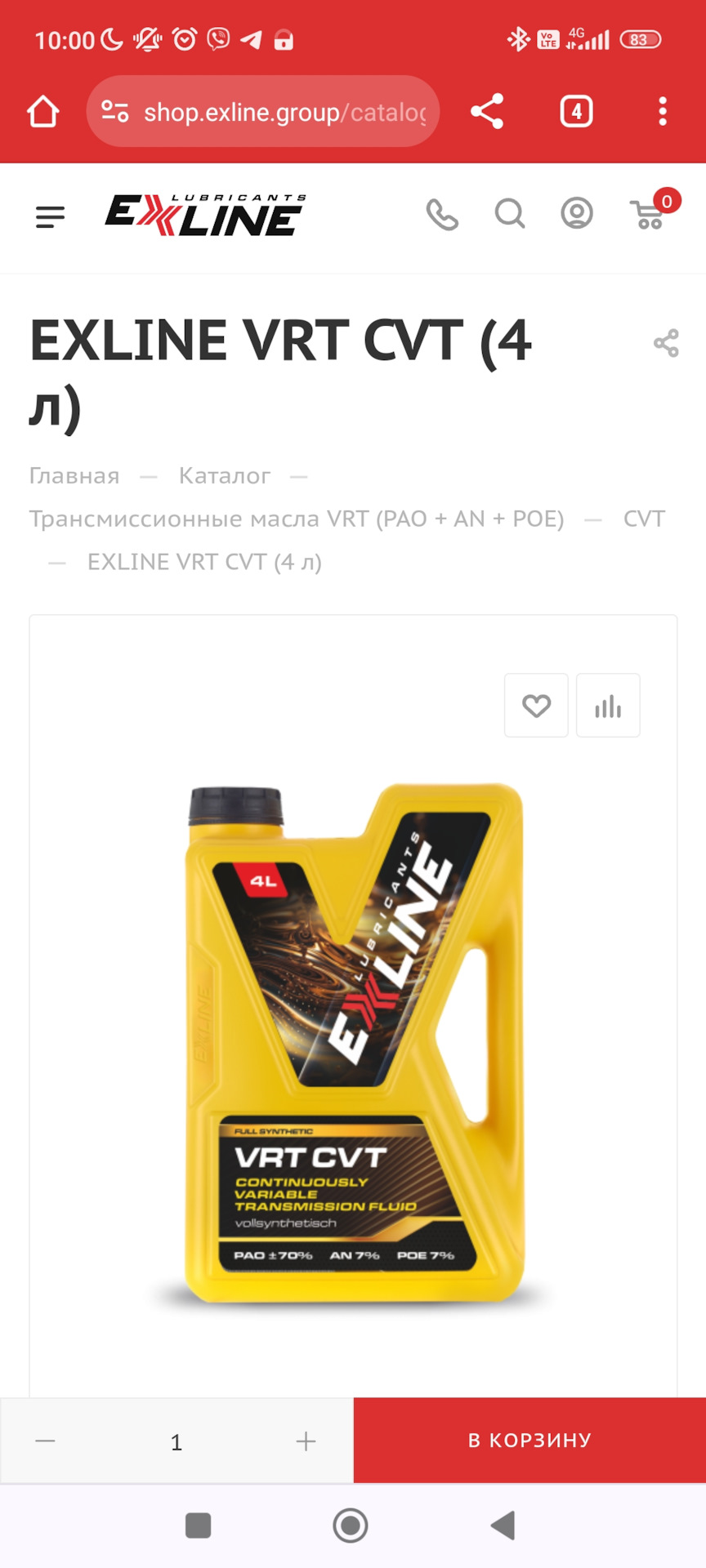
Task: Open the browser tab switcher
Action: coord(576,112)
